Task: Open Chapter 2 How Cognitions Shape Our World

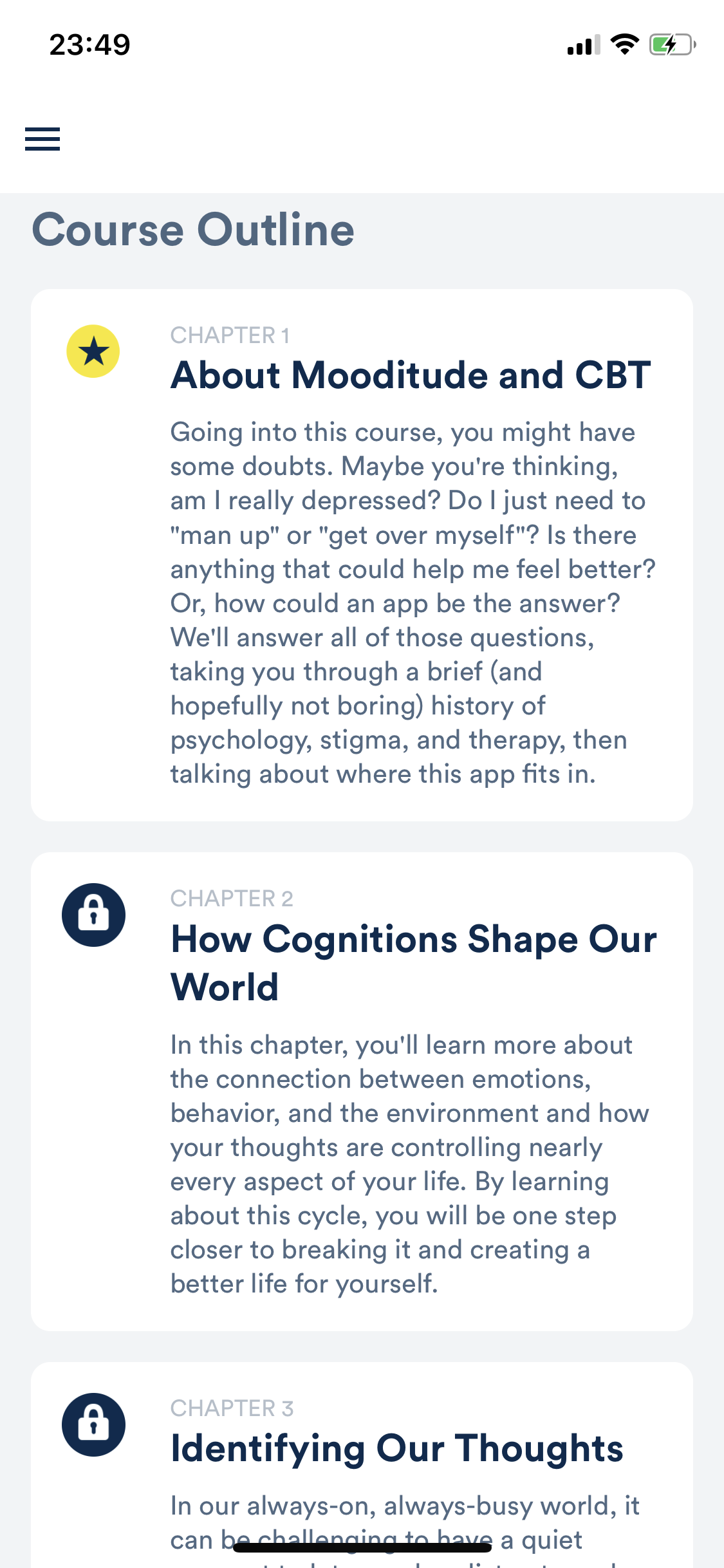Action: (362, 1092)
